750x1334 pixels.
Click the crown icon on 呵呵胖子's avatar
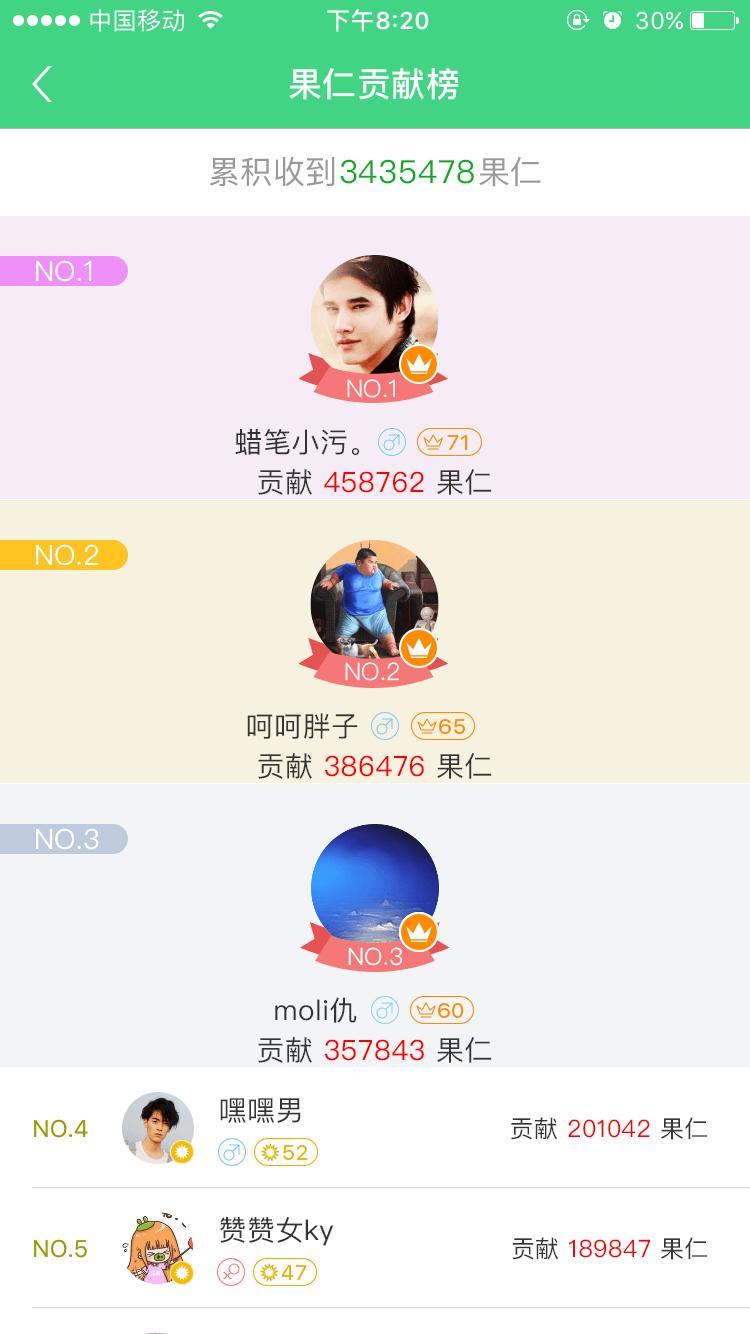tap(420, 648)
